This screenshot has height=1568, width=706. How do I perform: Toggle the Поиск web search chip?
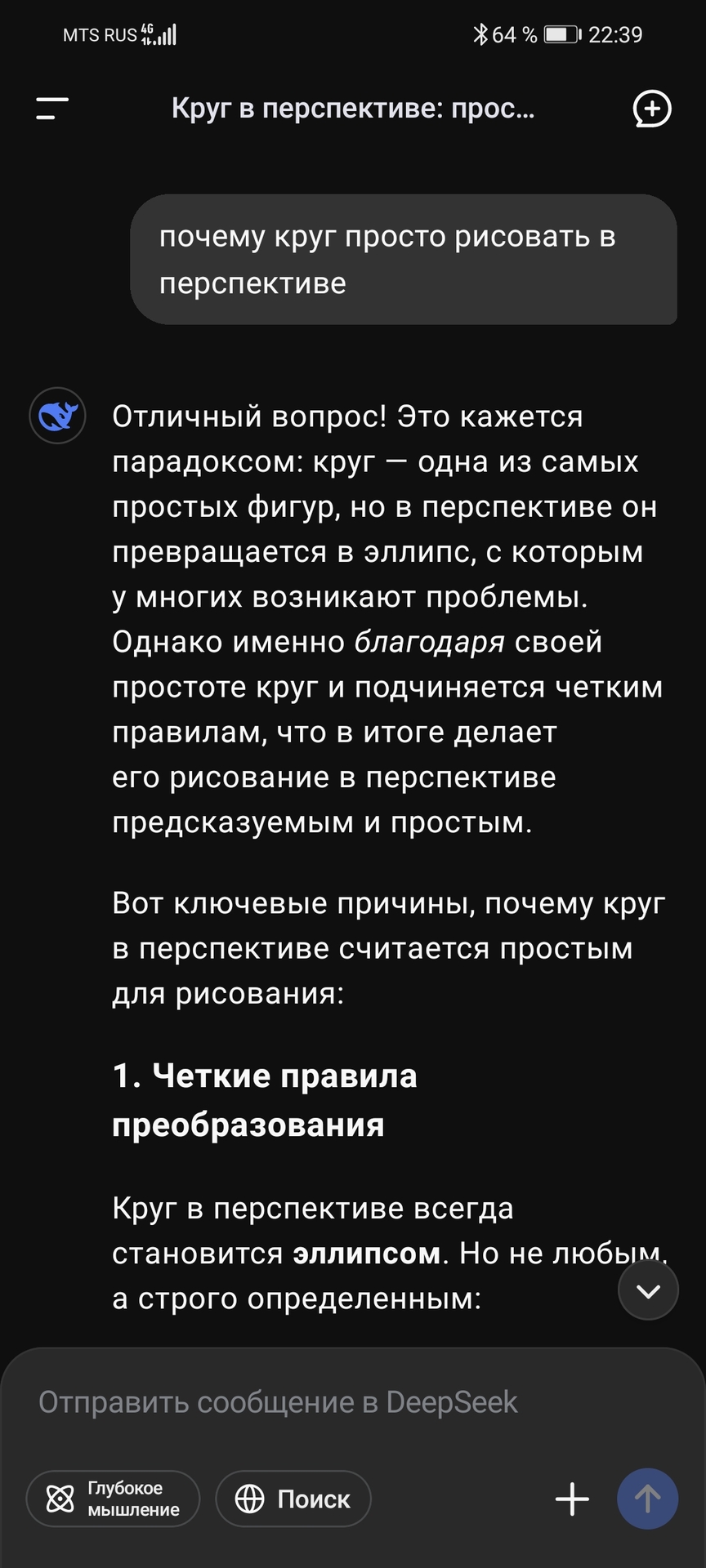(293, 1499)
